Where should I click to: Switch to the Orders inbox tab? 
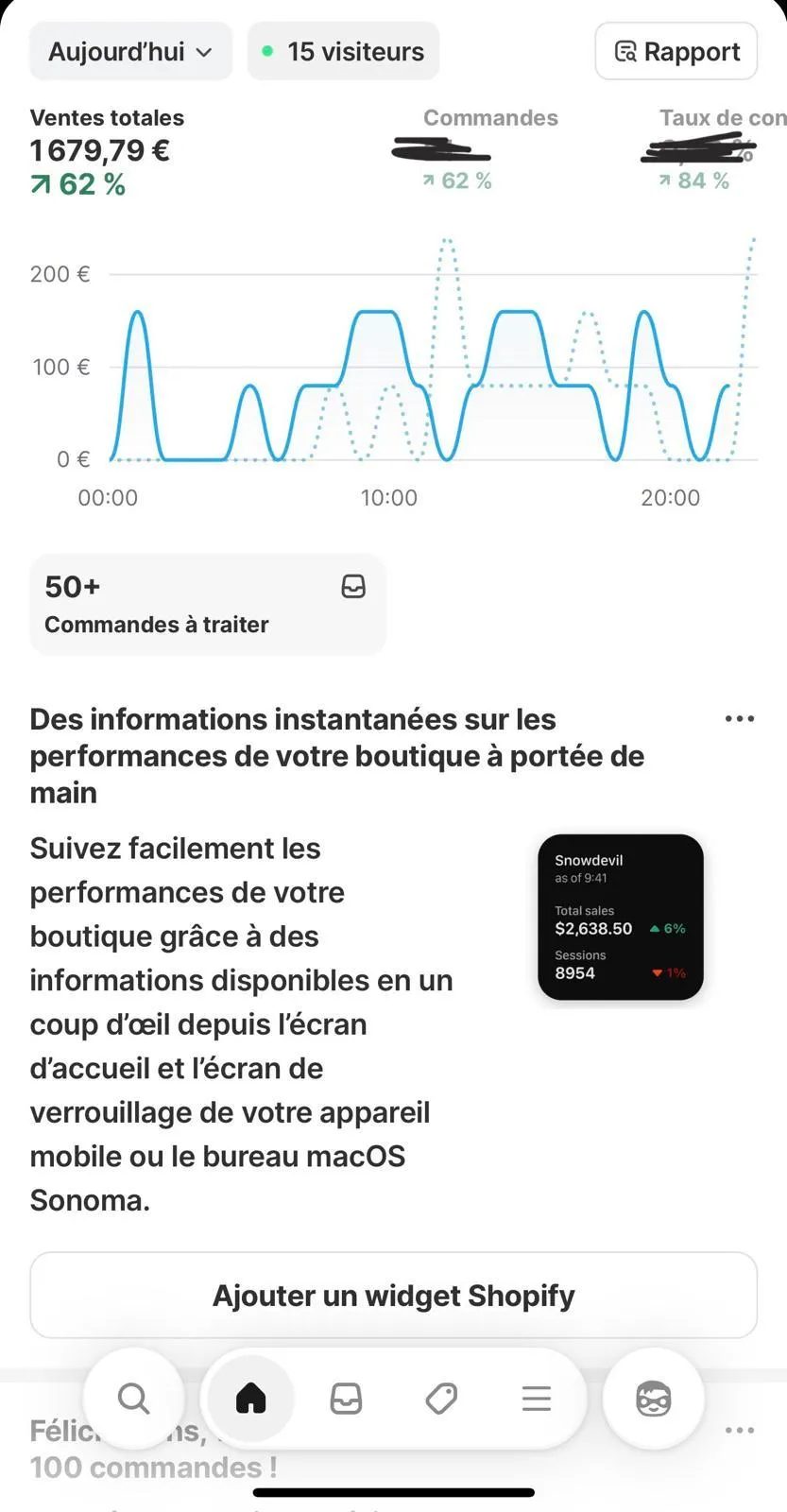pyautogui.click(x=346, y=1399)
